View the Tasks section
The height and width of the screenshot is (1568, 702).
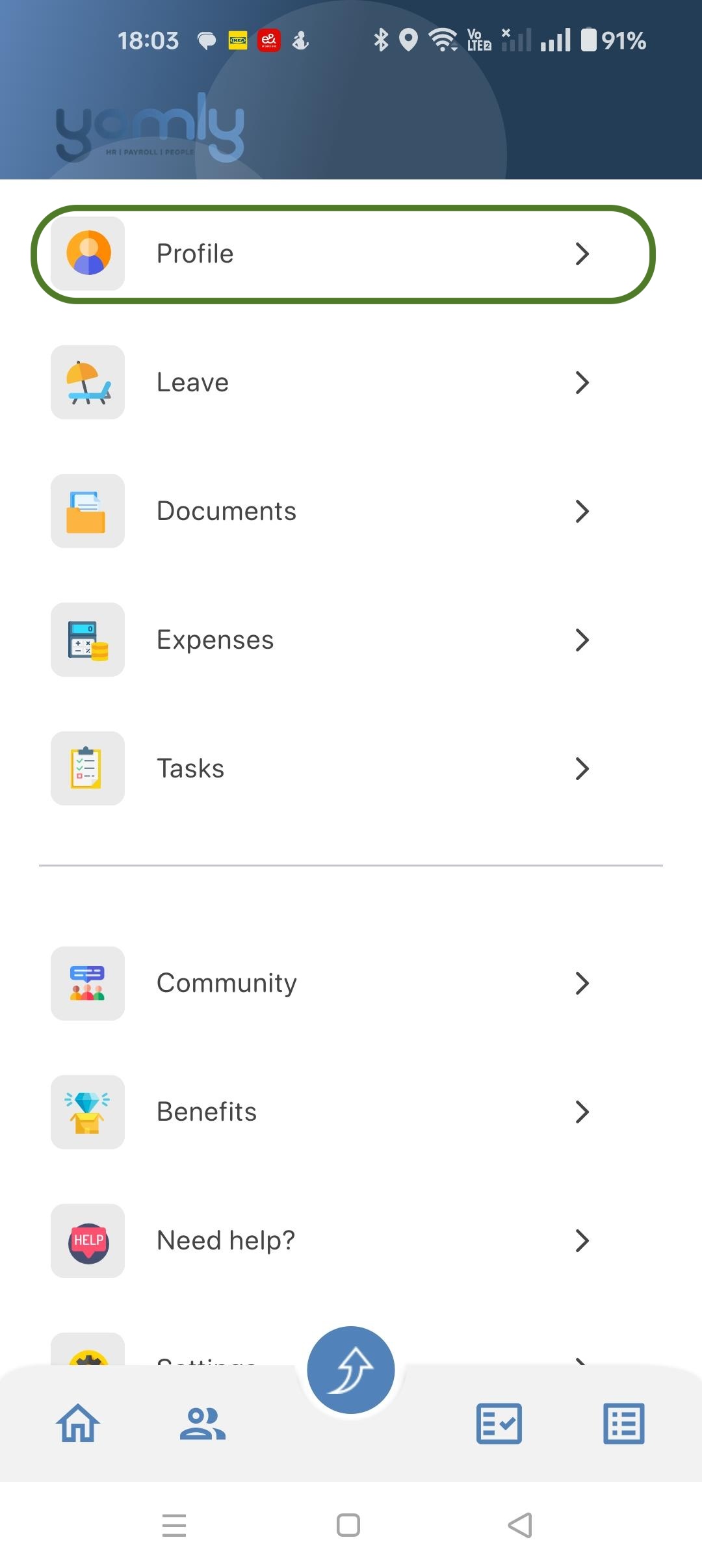point(343,768)
